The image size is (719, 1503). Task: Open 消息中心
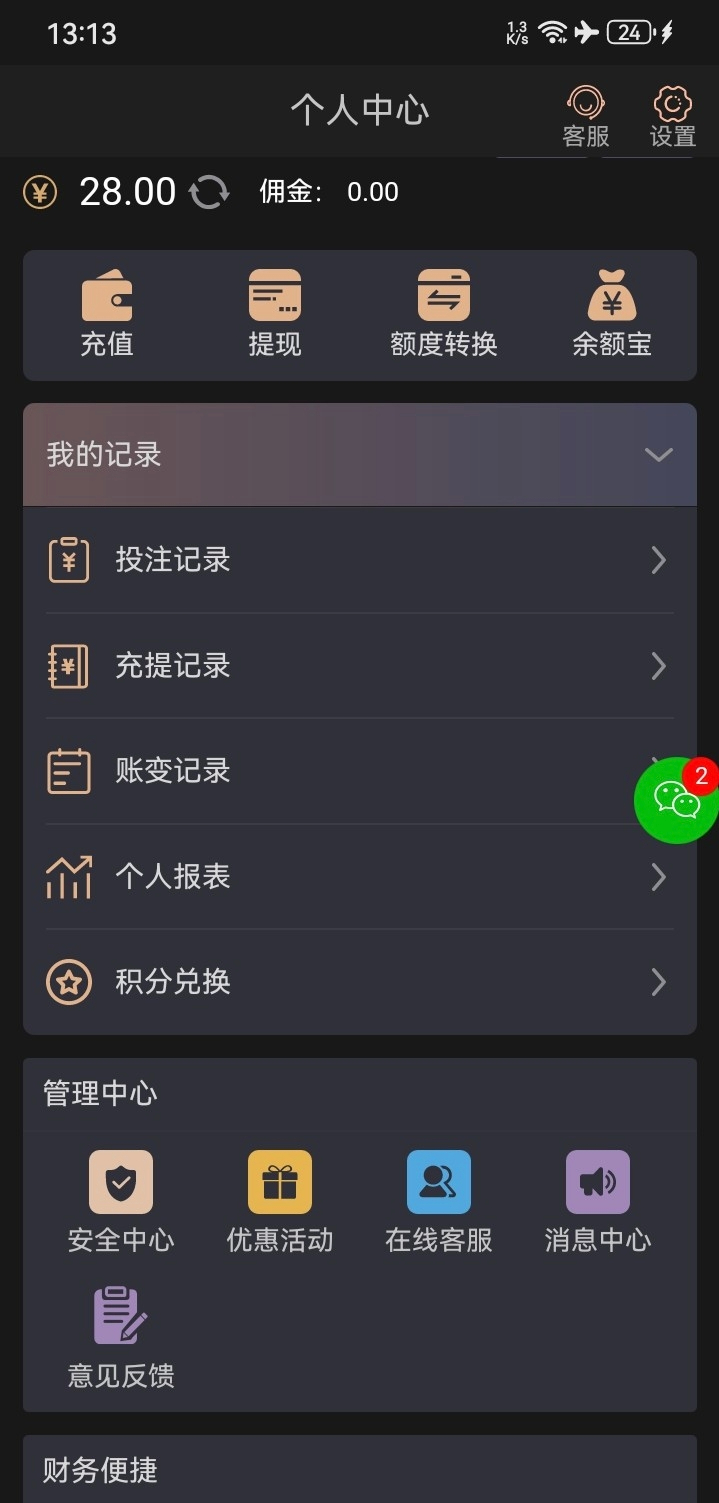[x=597, y=1201]
